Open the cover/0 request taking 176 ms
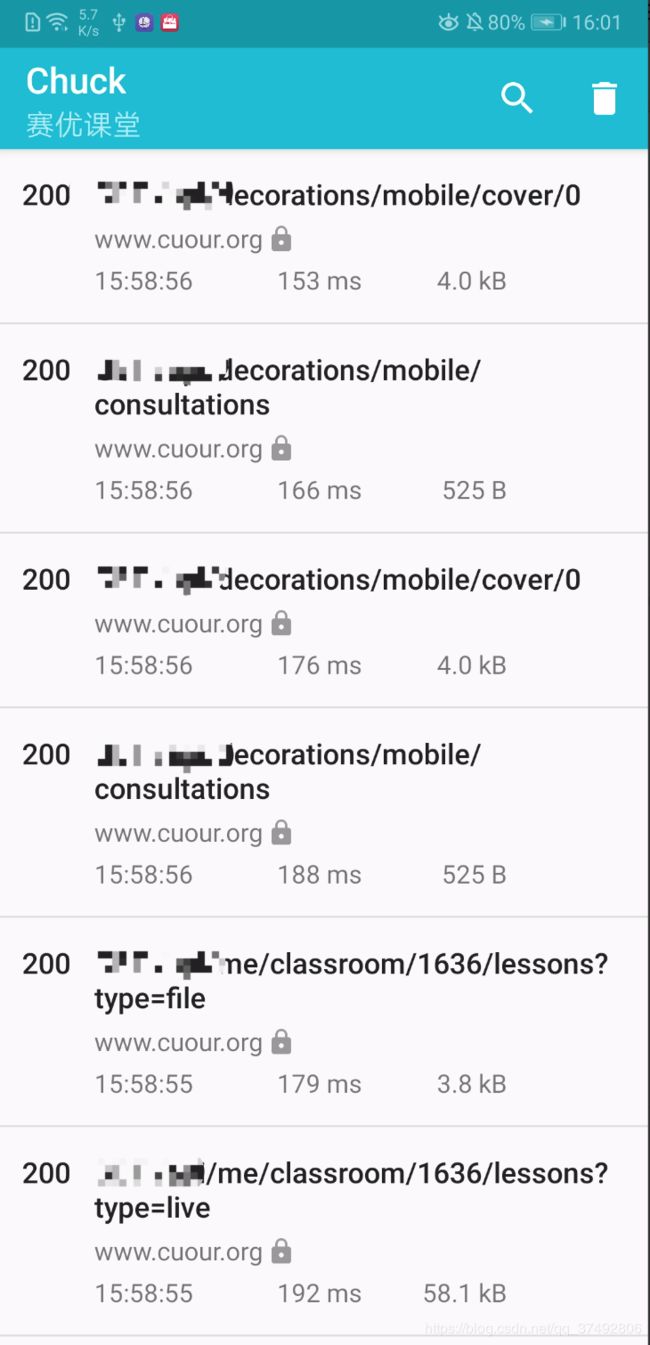 (325, 621)
